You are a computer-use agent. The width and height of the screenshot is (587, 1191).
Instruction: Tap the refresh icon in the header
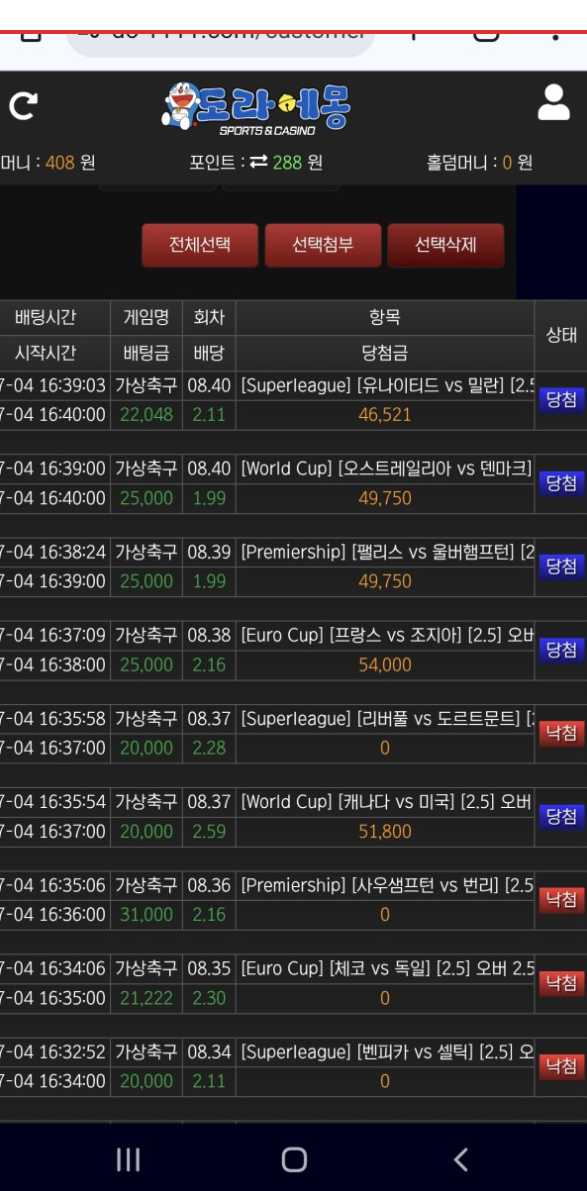(x=23, y=106)
